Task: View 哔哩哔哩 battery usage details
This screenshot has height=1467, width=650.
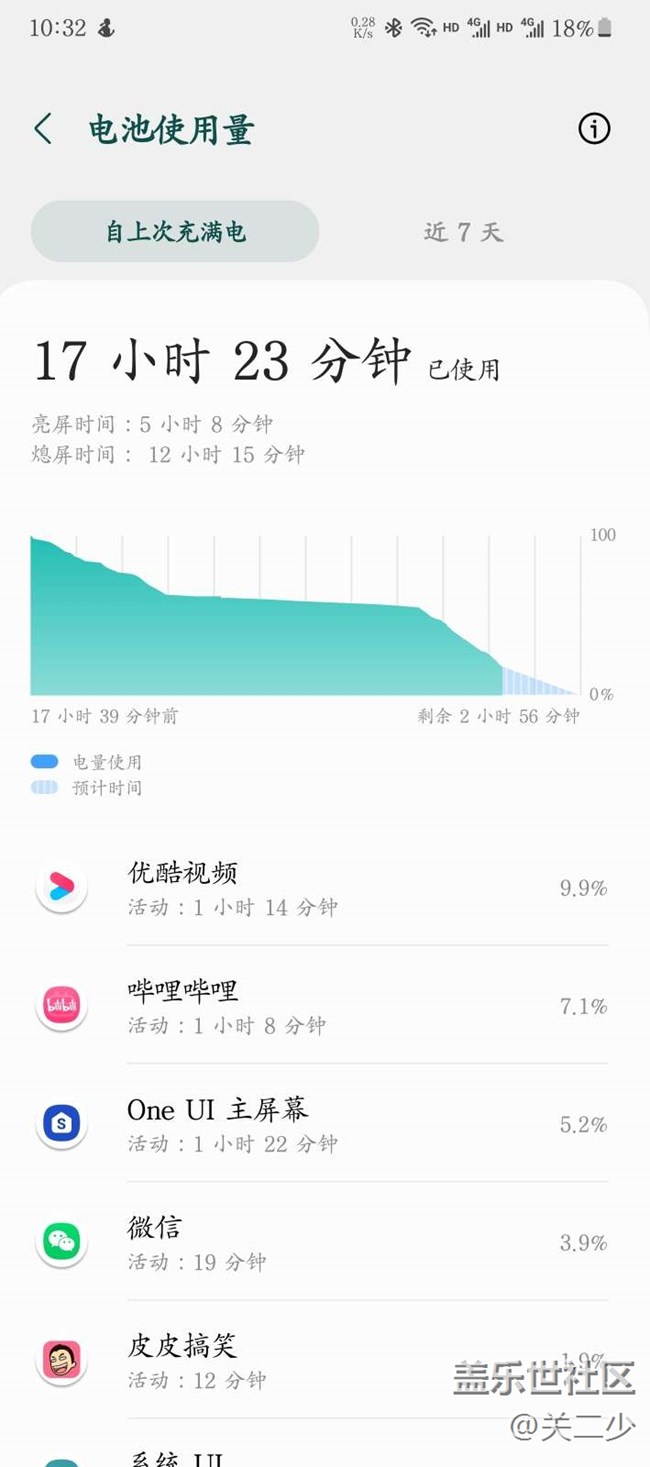Action: point(322,1006)
